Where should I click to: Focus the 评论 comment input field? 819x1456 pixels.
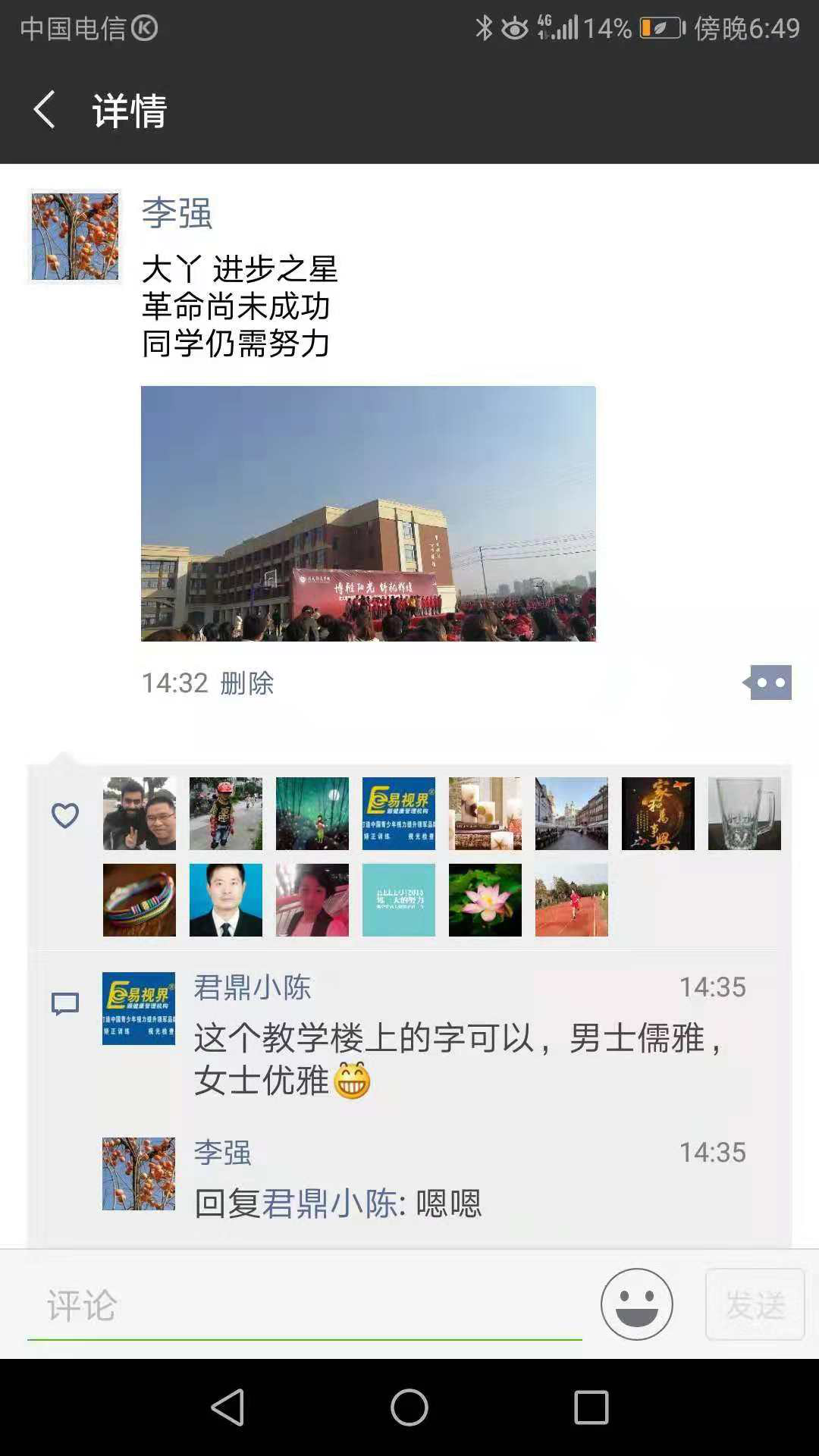click(303, 1305)
